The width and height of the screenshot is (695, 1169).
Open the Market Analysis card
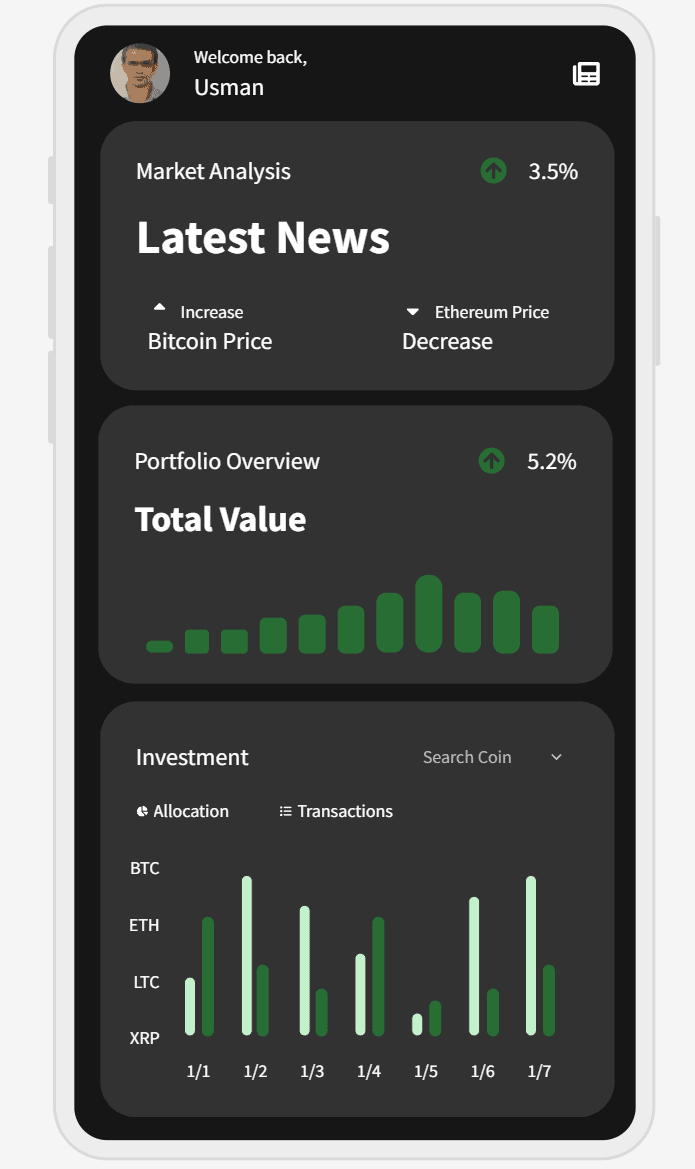click(x=357, y=255)
